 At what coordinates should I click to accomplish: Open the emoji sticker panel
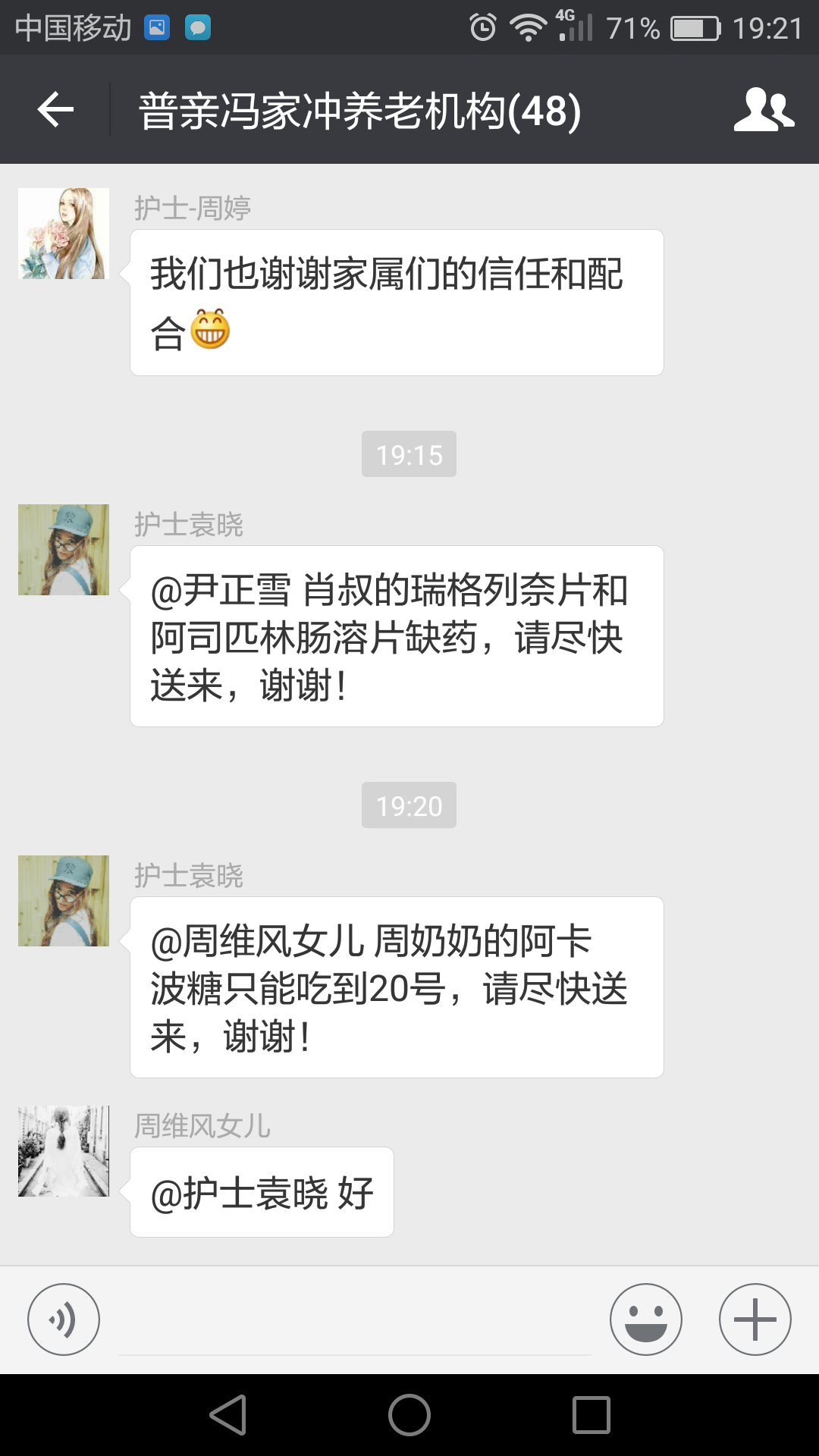point(646,1319)
